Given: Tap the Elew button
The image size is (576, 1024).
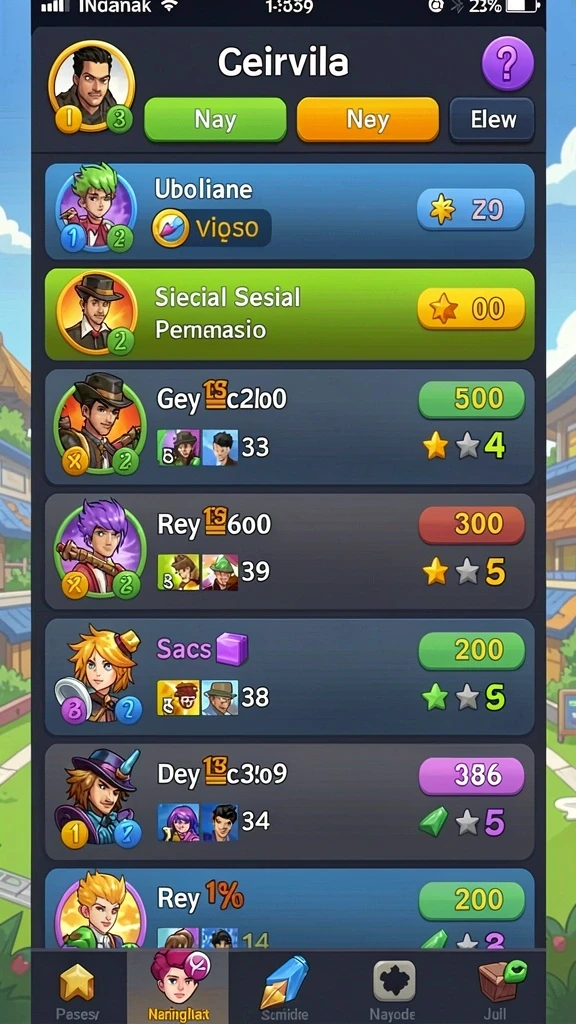Looking at the screenshot, I should tap(492, 120).
